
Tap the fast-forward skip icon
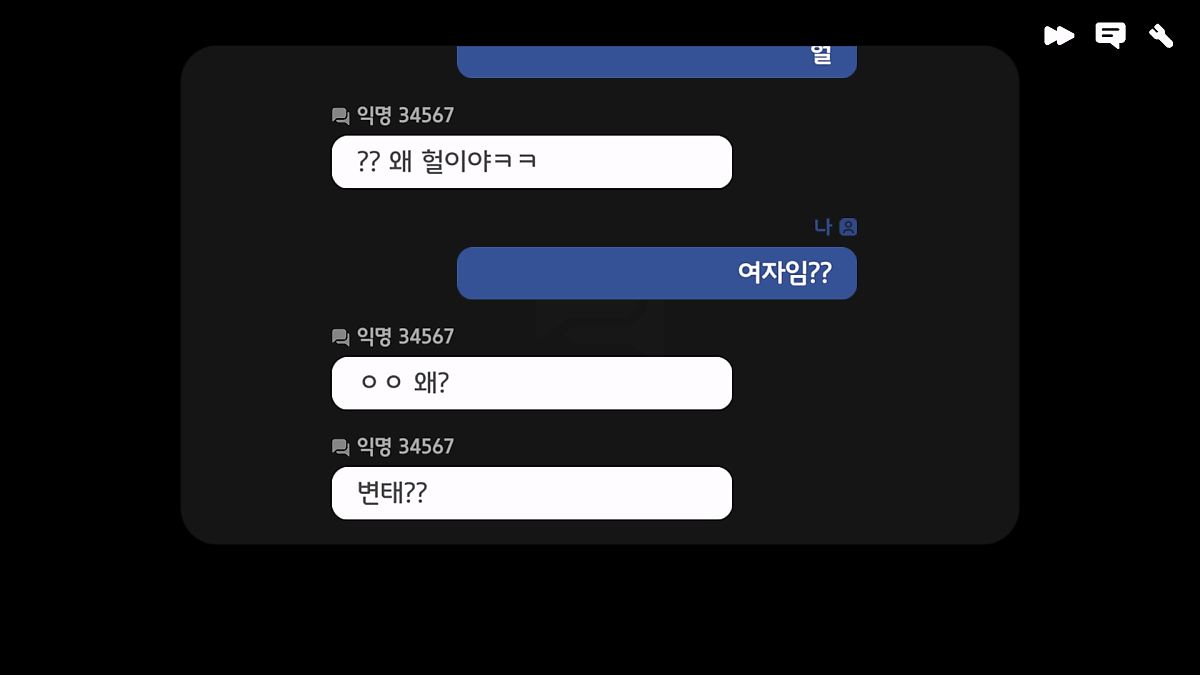click(x=1058, y=36)
